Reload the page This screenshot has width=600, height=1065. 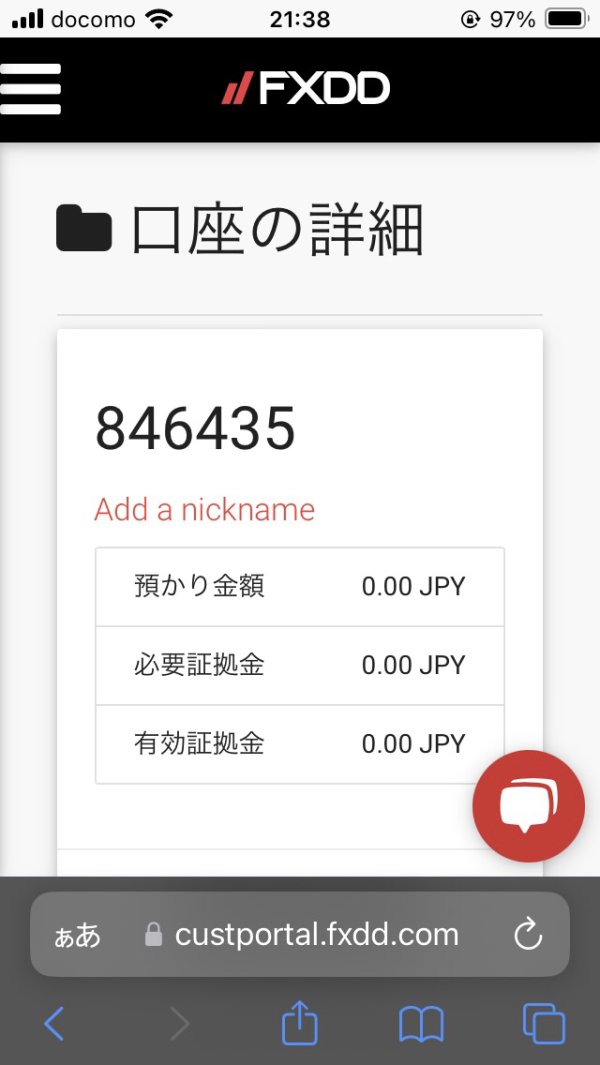[x=528, y=936]
